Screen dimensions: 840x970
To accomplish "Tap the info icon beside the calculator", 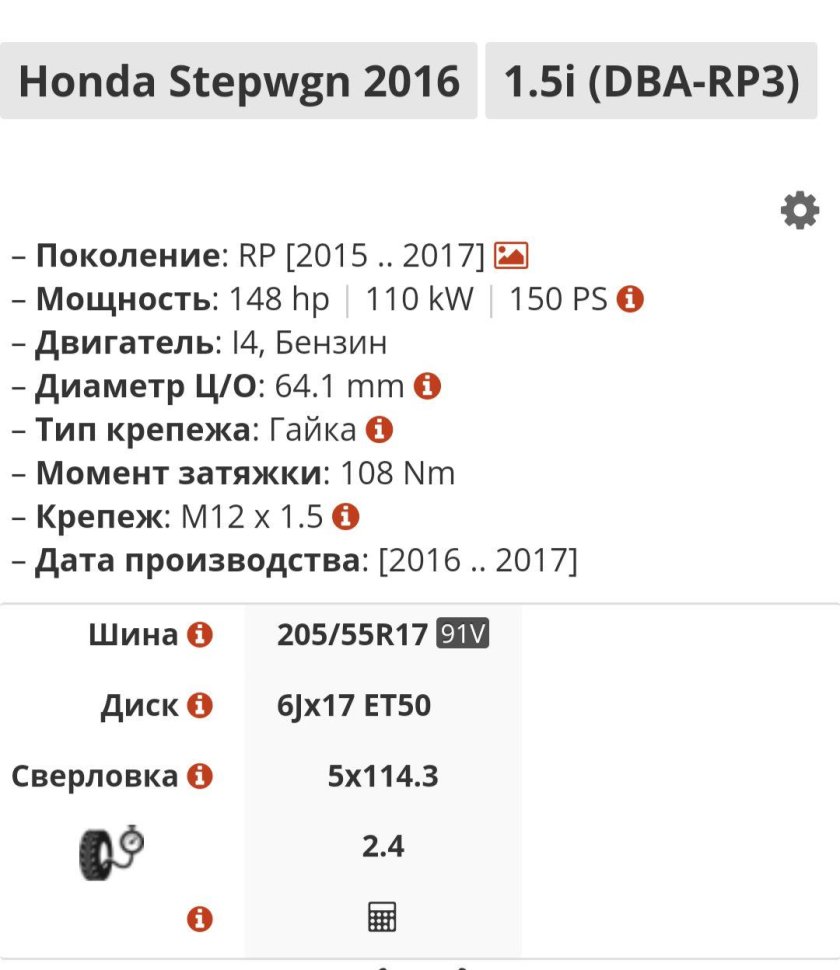I will coord(200,918).
